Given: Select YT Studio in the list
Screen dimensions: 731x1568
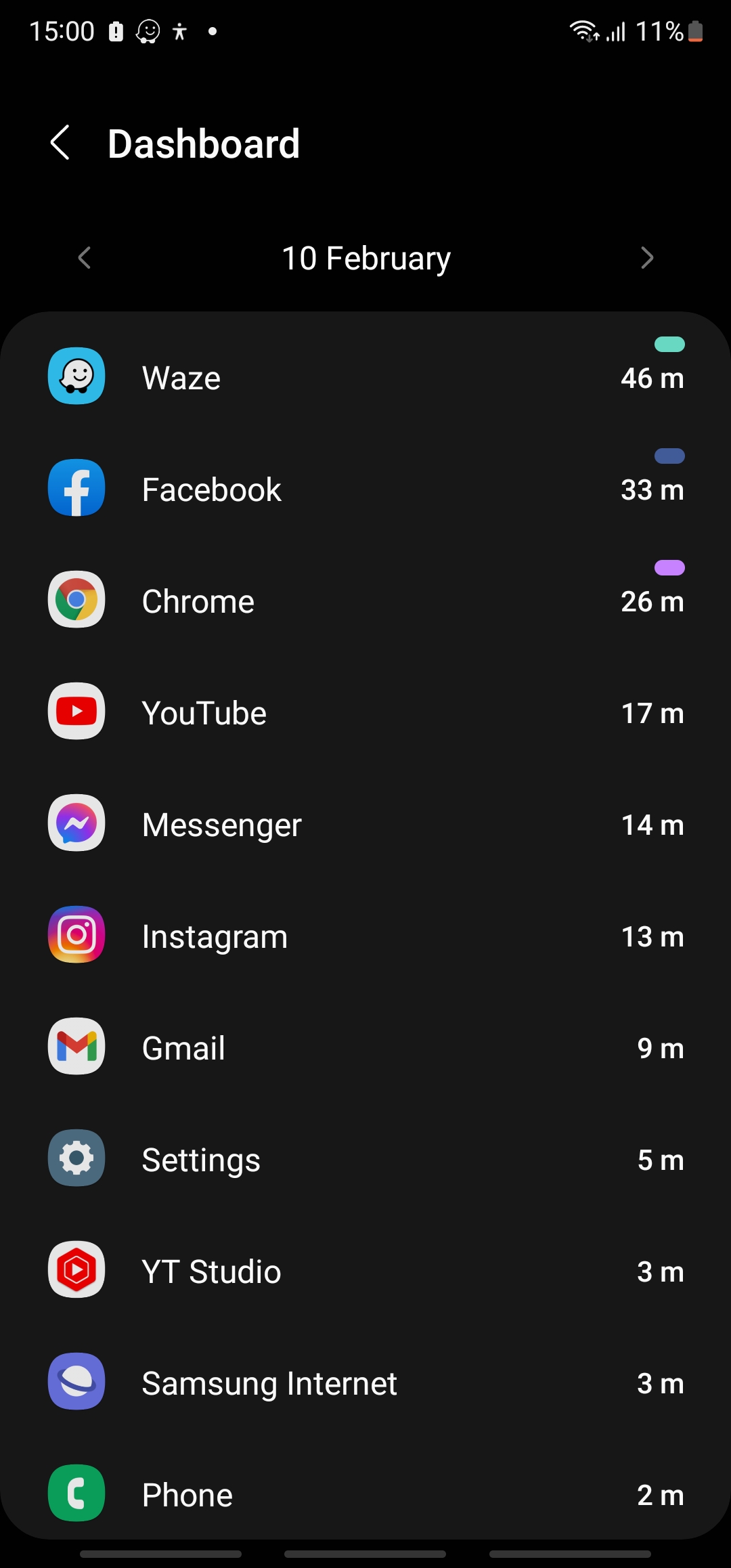Looking at the screenshot, I should (365, 1270).
